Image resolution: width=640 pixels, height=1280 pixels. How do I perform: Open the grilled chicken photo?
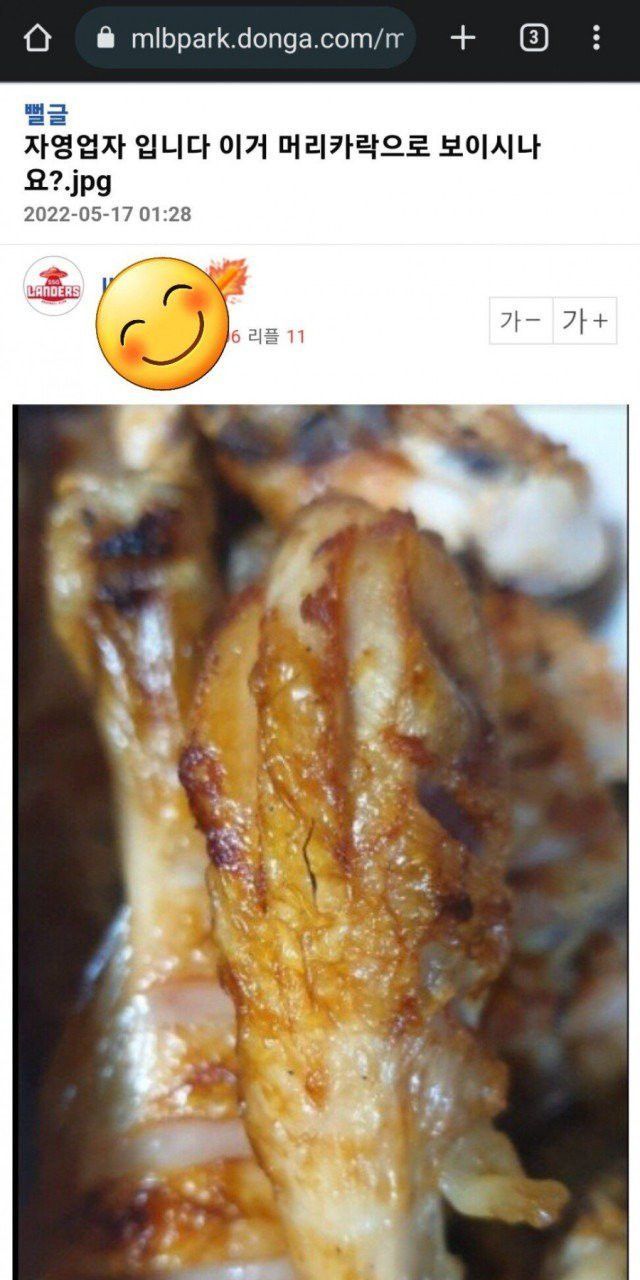(320, 840)
